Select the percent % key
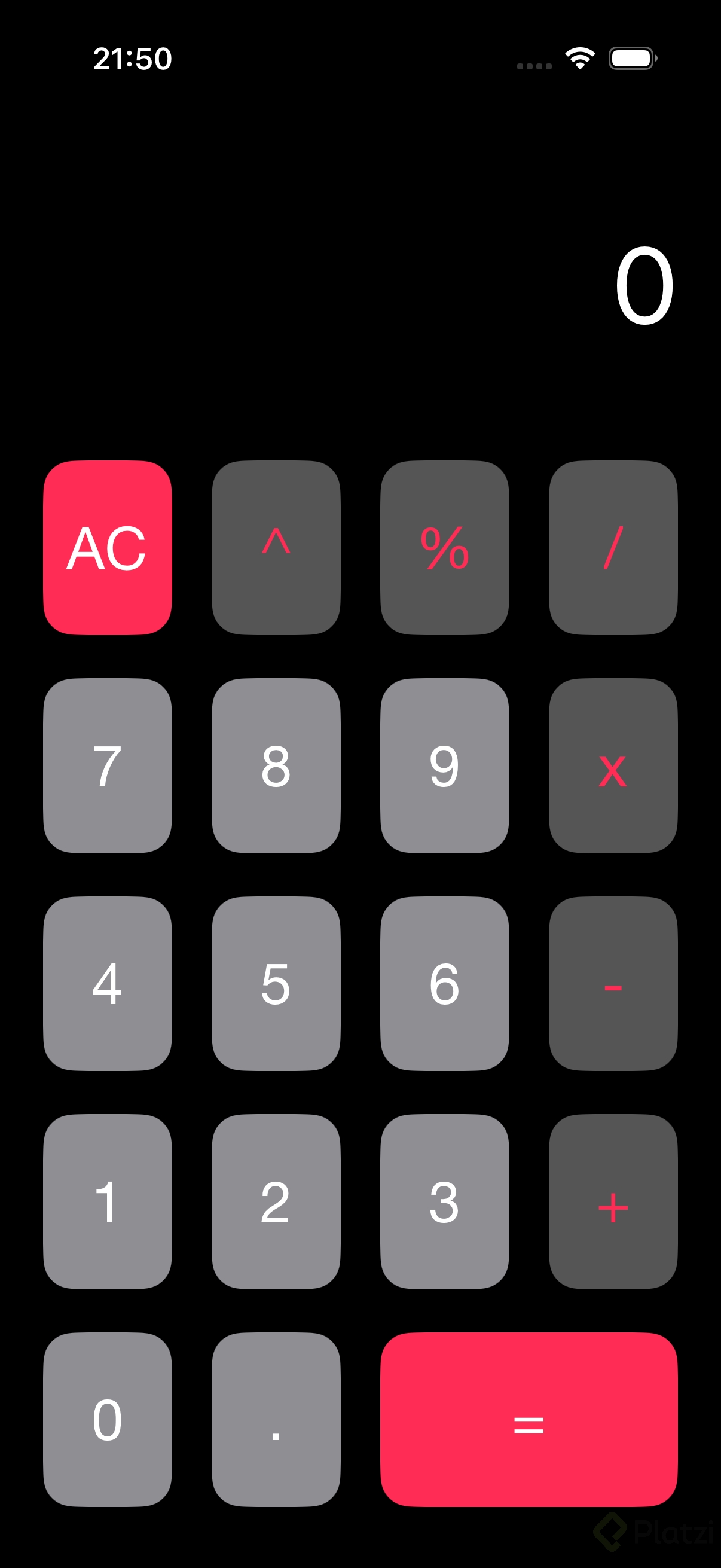The height and width of the screenshot is (1568, 721). 444,548
